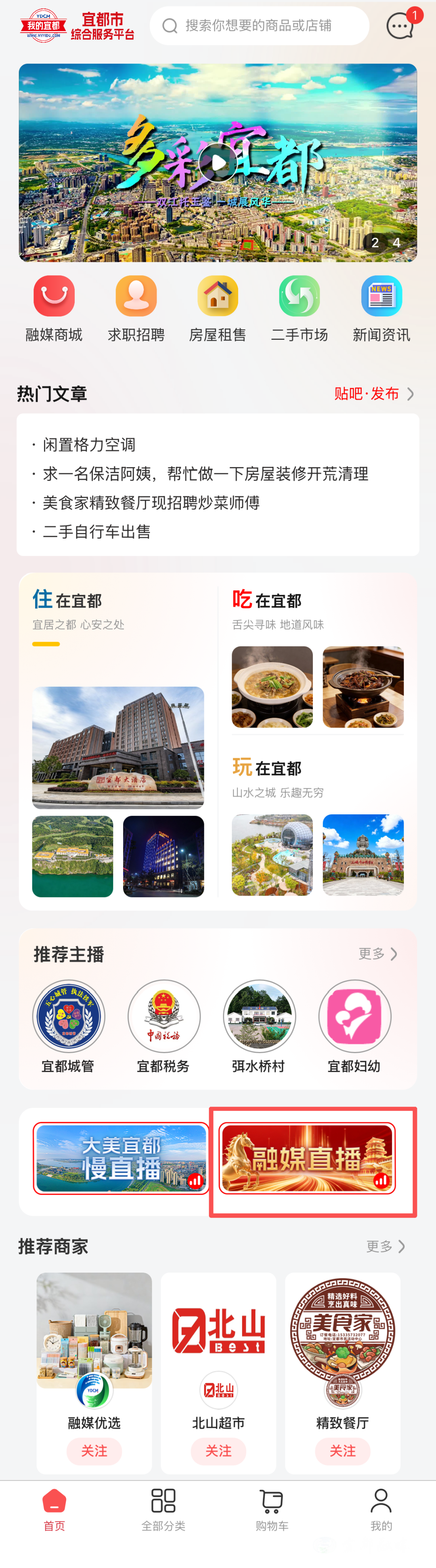View the 宜都大酒店 hotel photo
436x1568 pixels.
[118, 748]
